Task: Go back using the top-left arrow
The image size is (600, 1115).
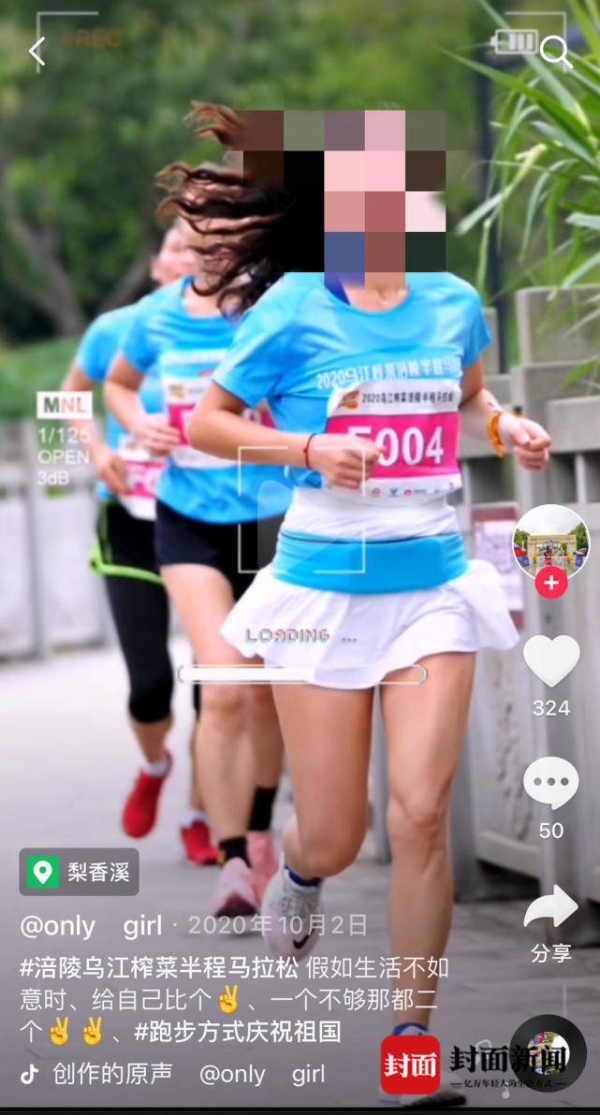Action: (37, 51)
